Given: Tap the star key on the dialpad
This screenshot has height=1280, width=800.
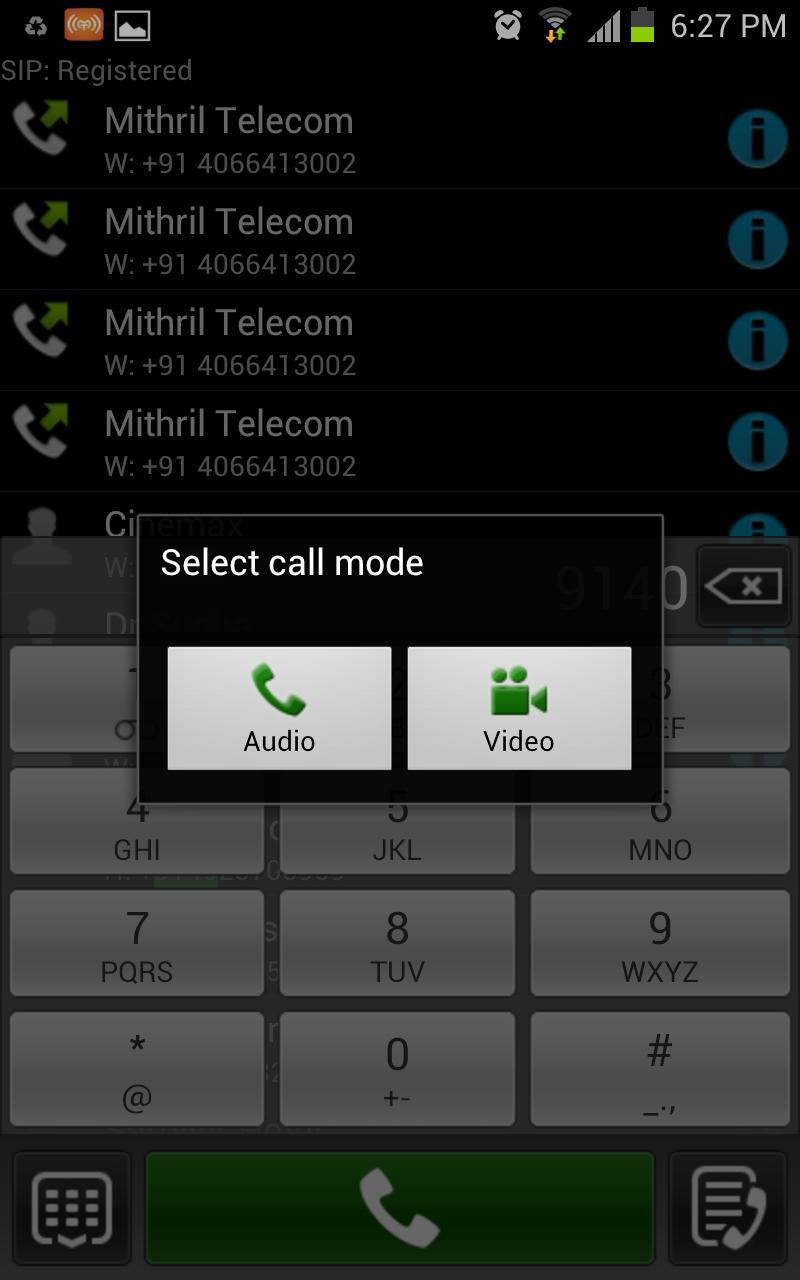Looking at the screenshot, I should click(x=137, y=1066).
